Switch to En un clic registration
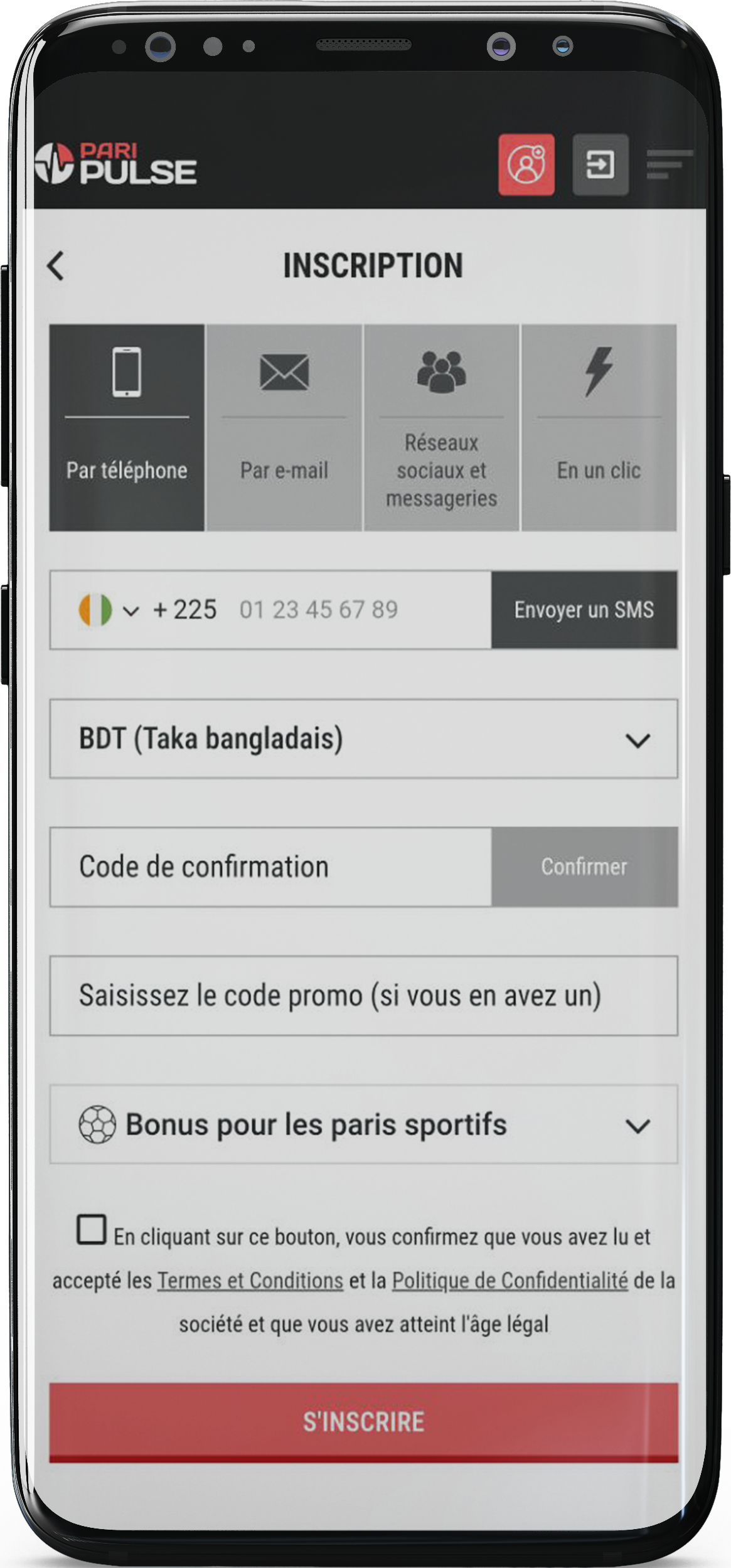Image resolution: width=731 pixels, height=1568 pixels. pyautogui.click(x=599, y=427)
